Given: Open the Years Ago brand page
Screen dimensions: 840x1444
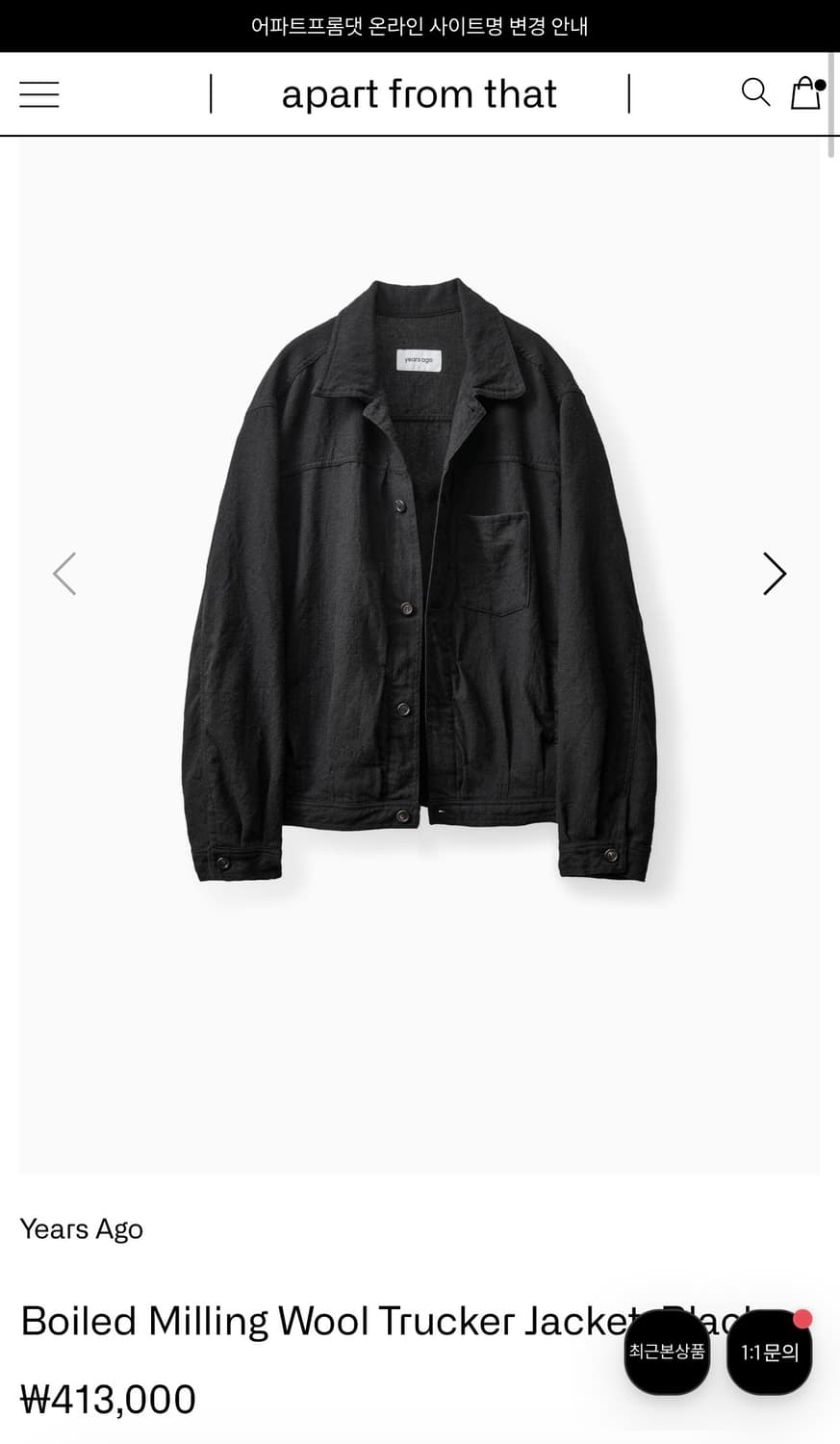Looking at the screenshot, I should [x=82, y=1229].
